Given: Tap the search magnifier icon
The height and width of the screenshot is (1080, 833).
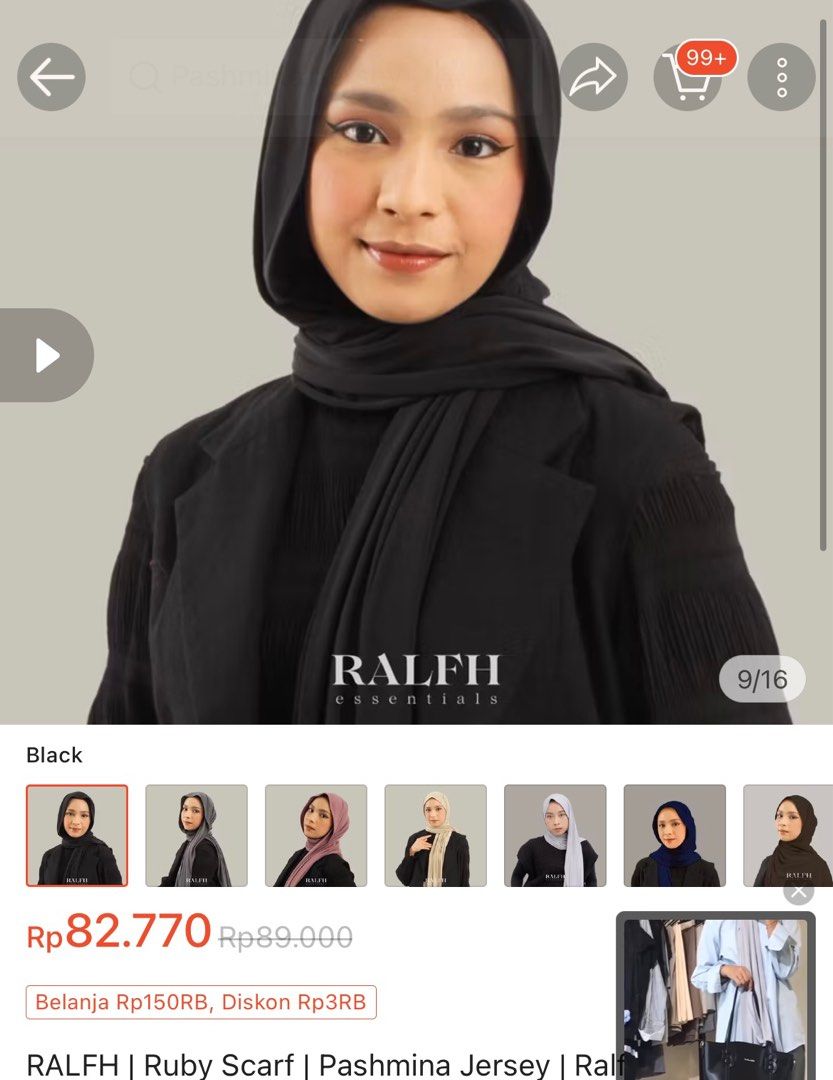Looking at the screenshot, I should (x=146, y=76).
